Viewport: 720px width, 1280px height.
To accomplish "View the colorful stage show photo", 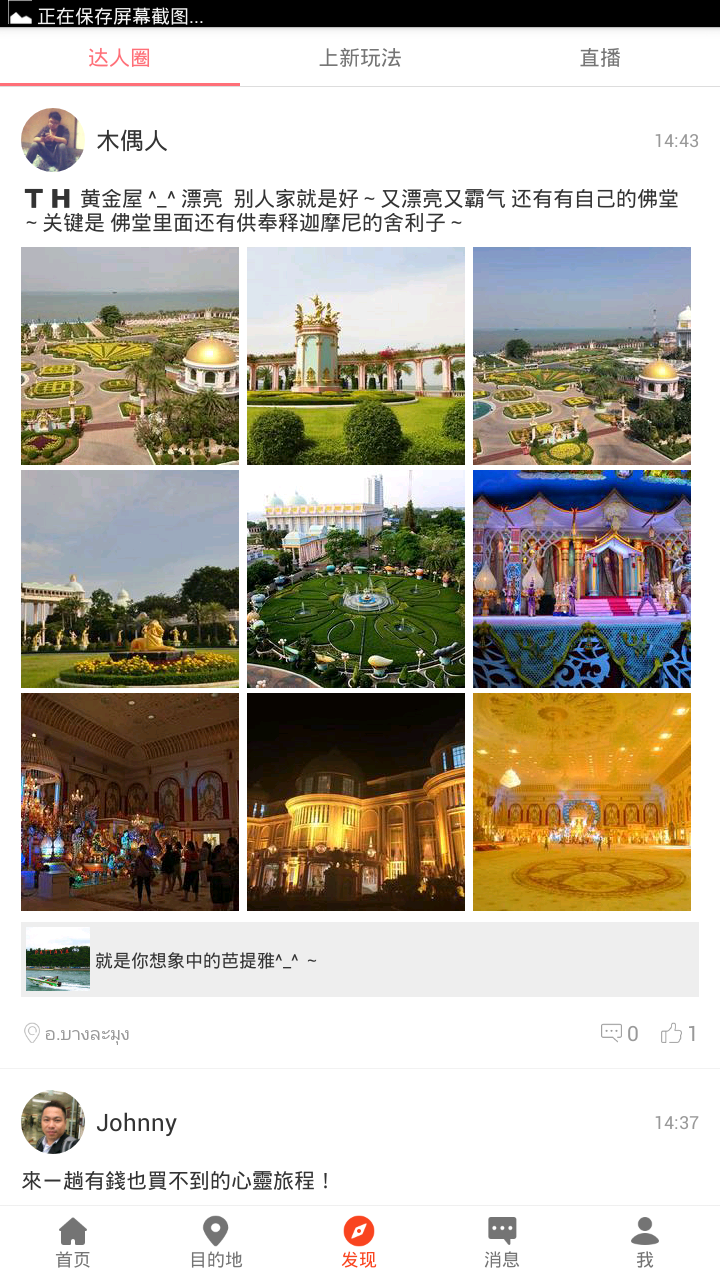I will pos(582,579).
